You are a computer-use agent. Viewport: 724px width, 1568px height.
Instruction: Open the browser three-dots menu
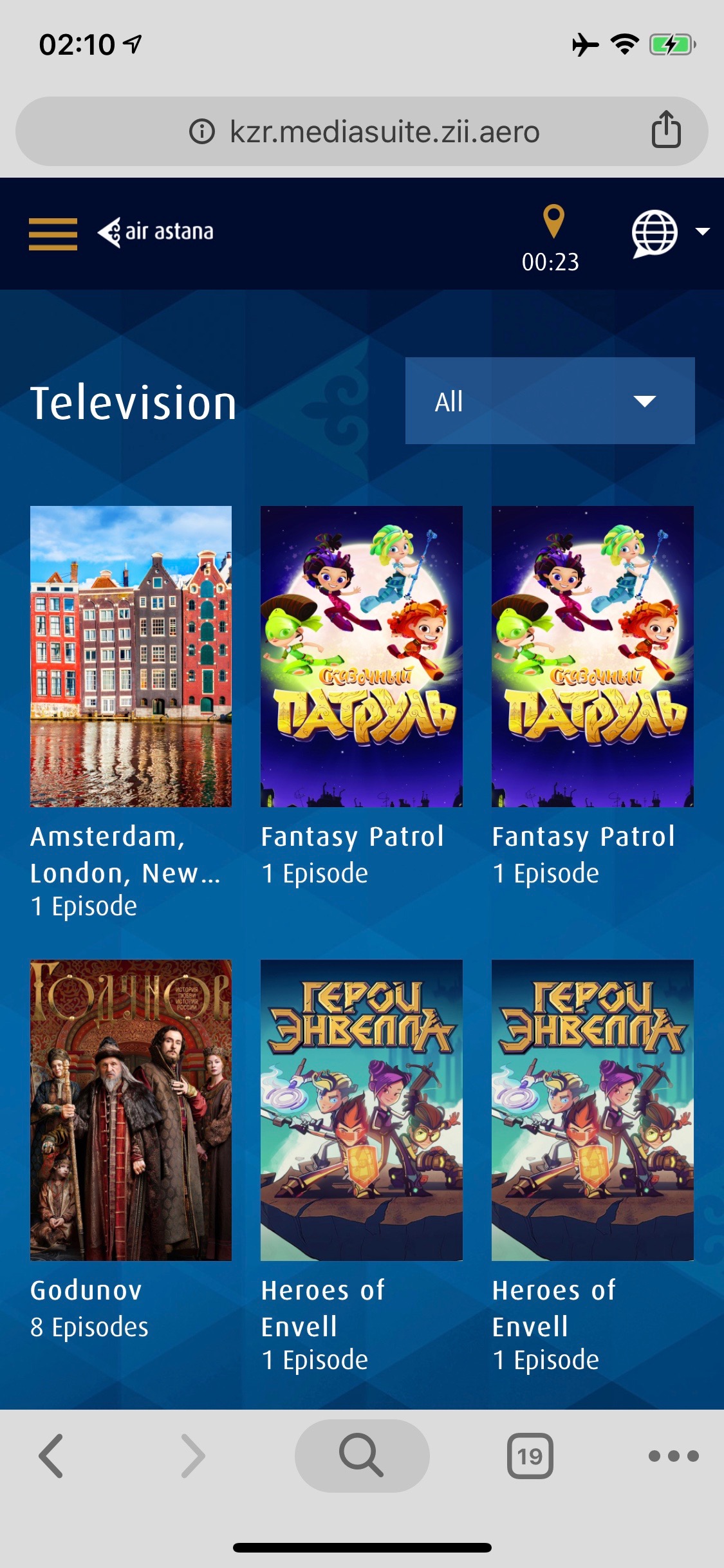[673, 1456]
